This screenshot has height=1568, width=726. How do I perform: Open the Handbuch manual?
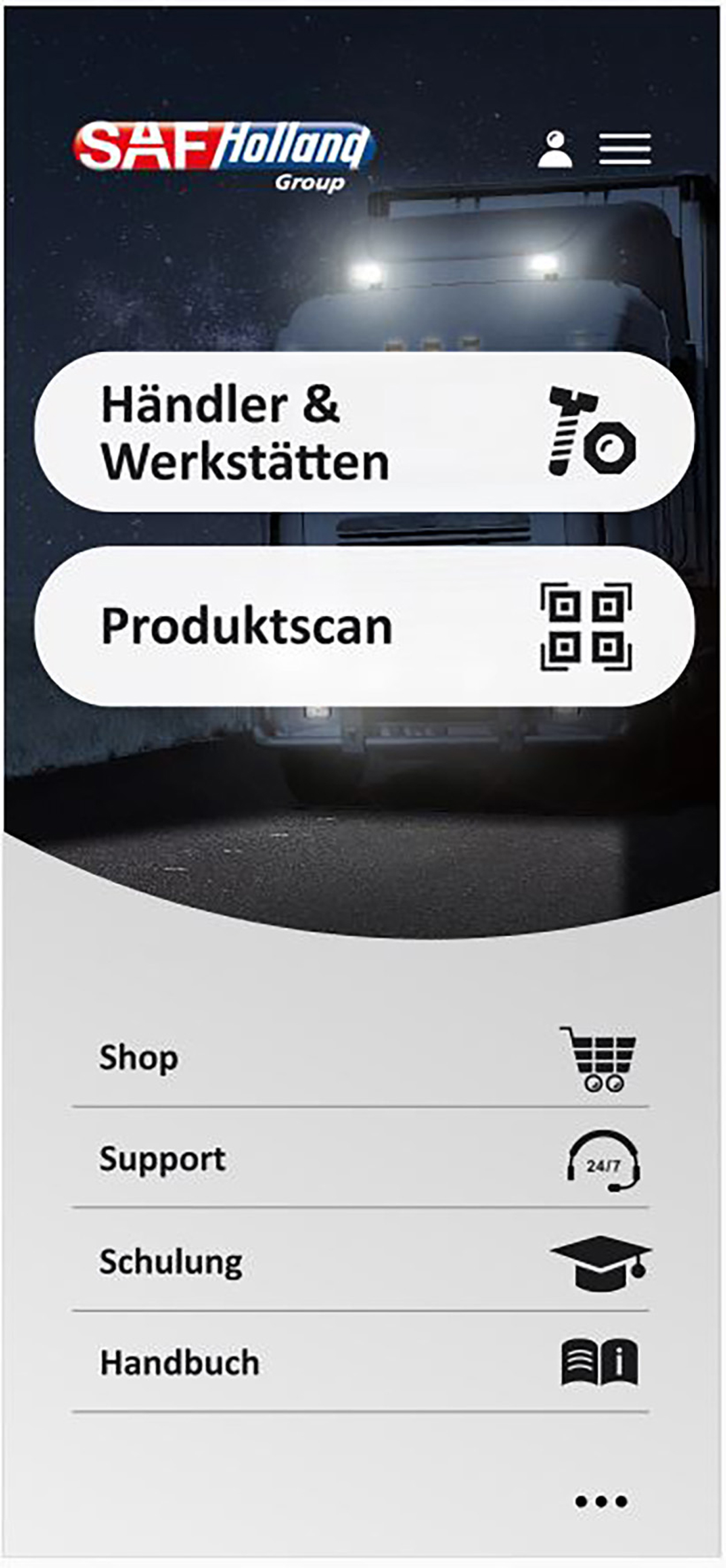coord(361,1363)
